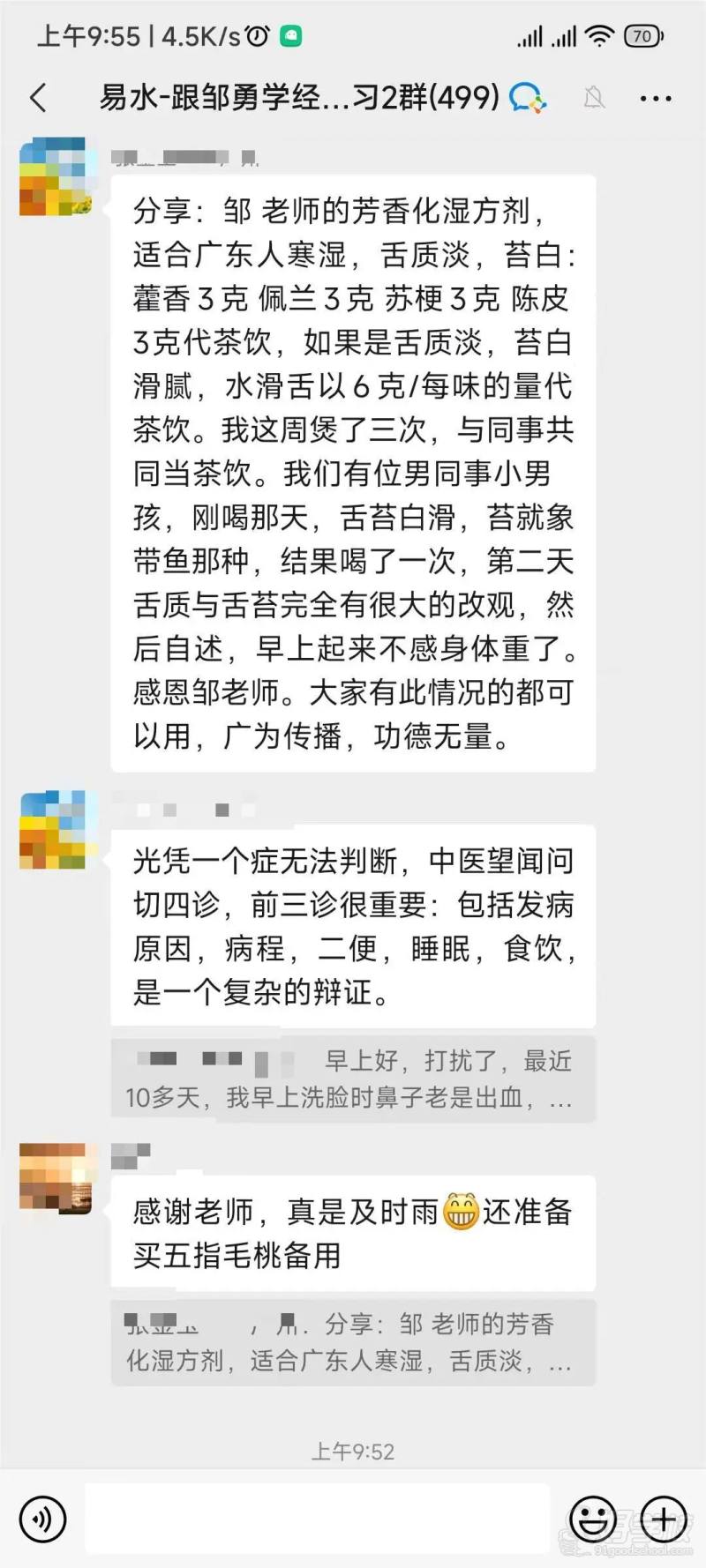Screen dimensions: 706x1568
Task: Tap the back arrow chevron to exit chat
Action: 37,98
